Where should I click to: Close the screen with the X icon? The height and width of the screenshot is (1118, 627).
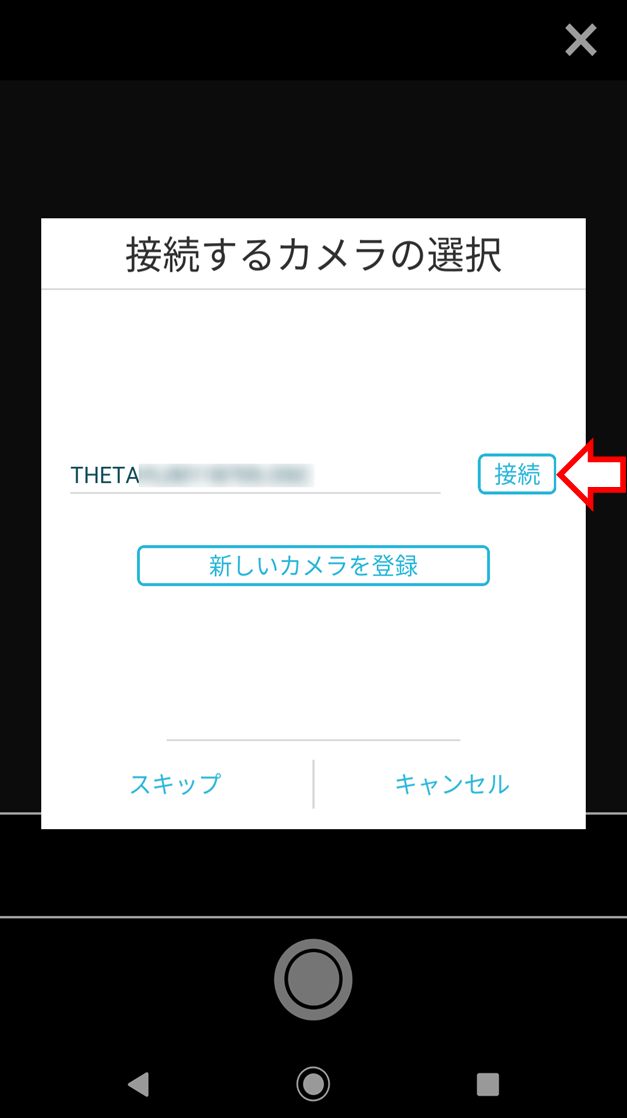580,40
